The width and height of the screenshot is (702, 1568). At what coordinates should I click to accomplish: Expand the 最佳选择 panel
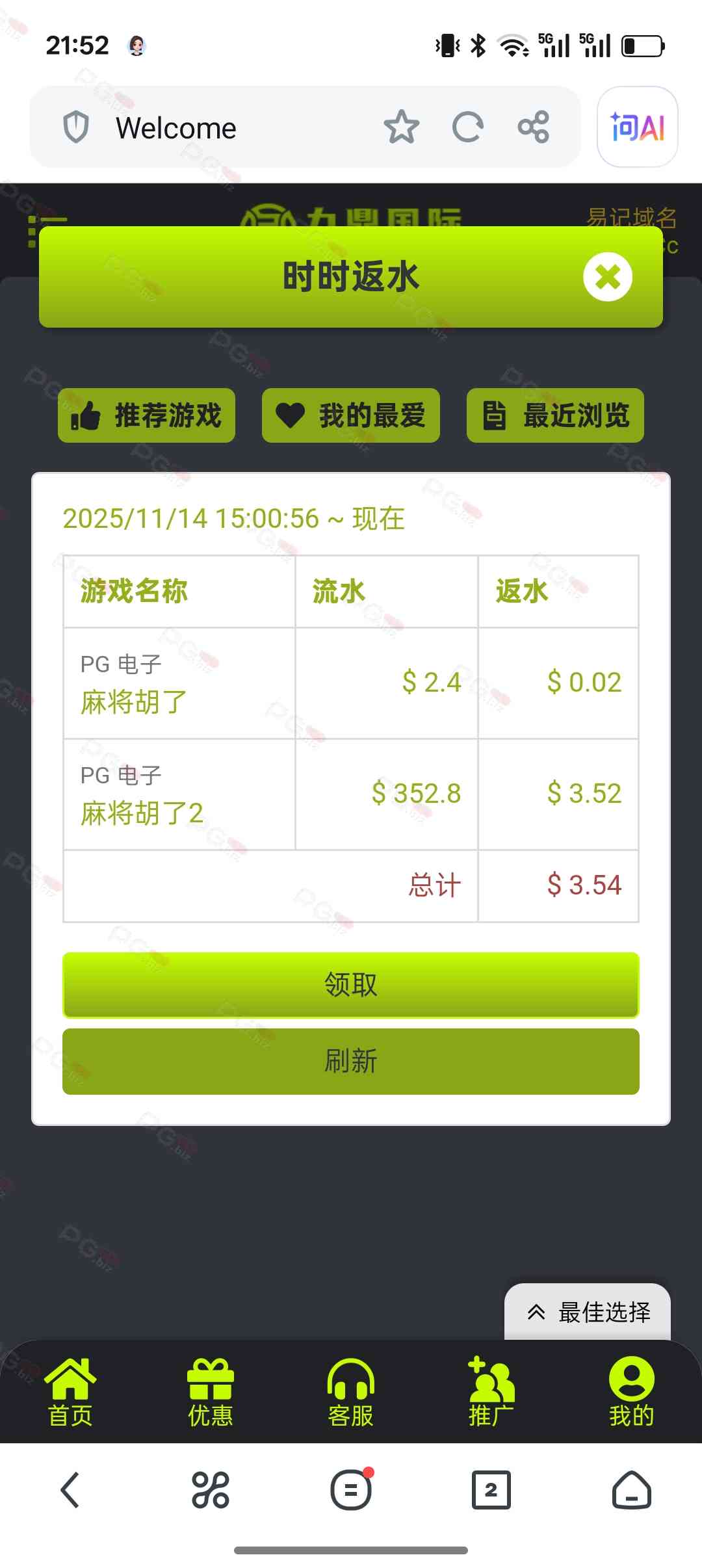(x=588, y=1312)
